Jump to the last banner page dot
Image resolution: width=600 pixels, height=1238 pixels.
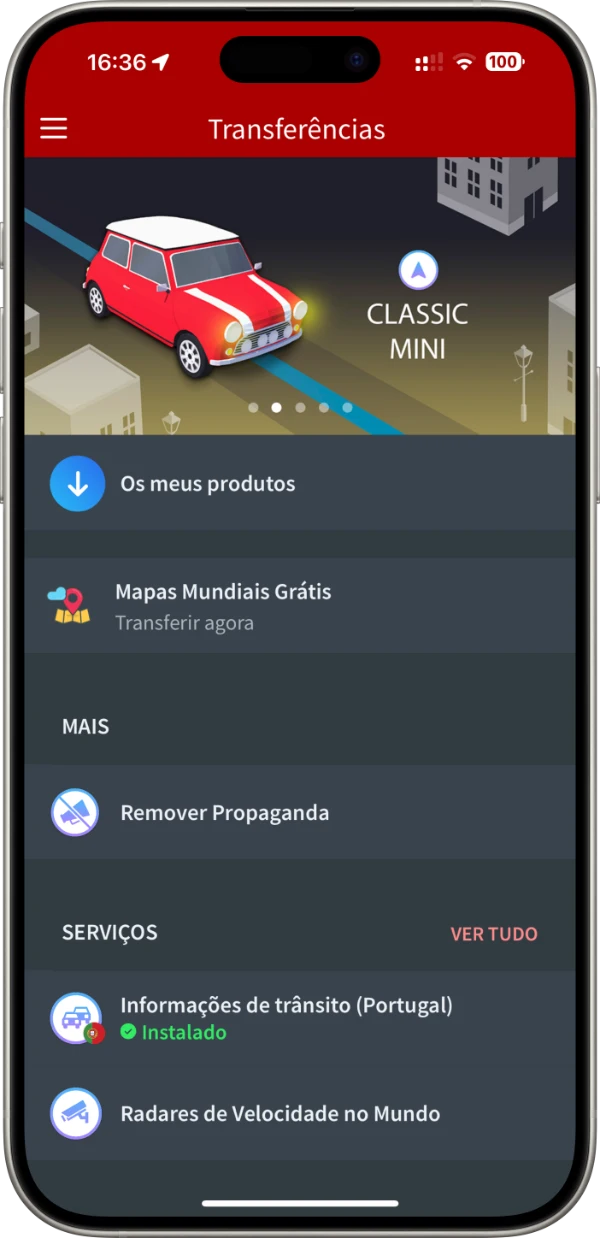(347, 408)
